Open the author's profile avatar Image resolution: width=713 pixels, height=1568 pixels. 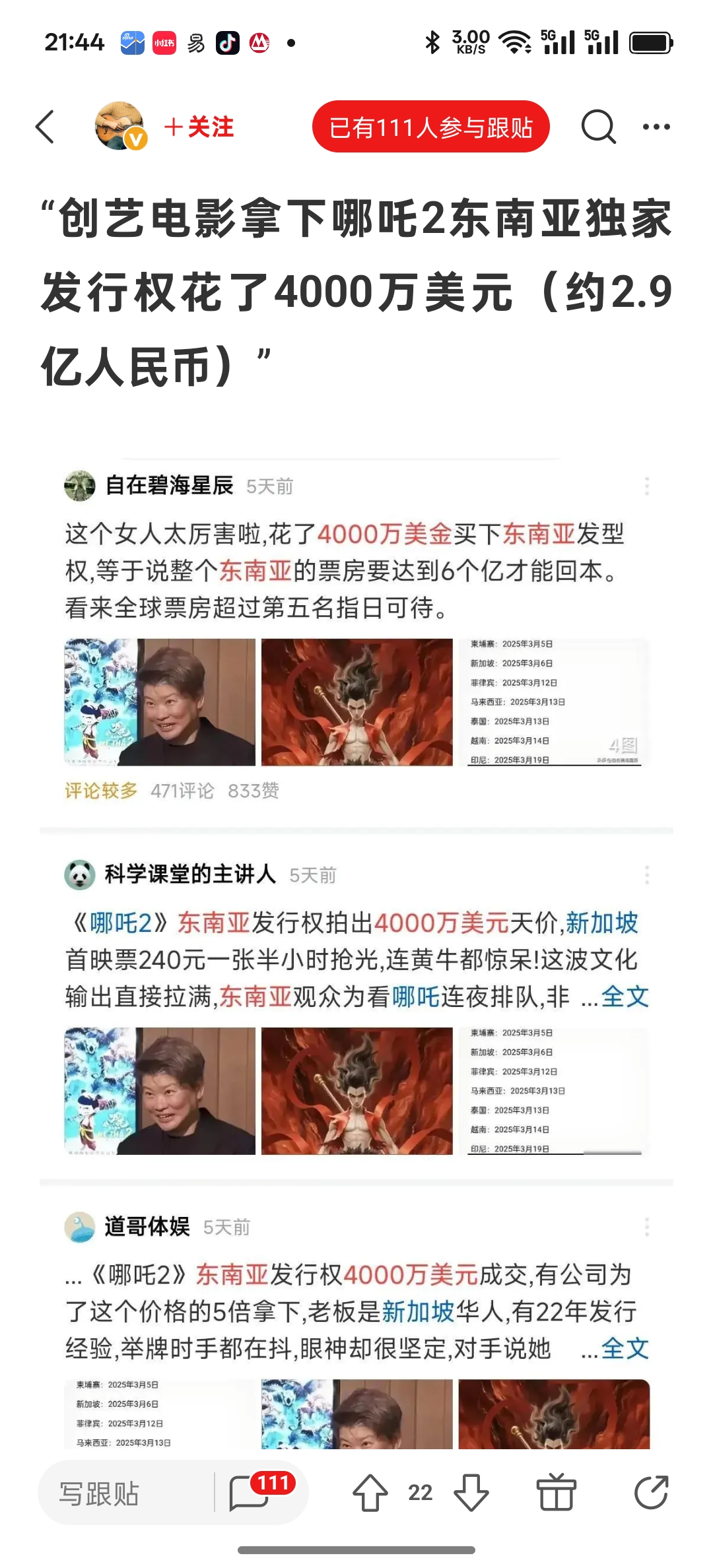(x=119, y=126)
